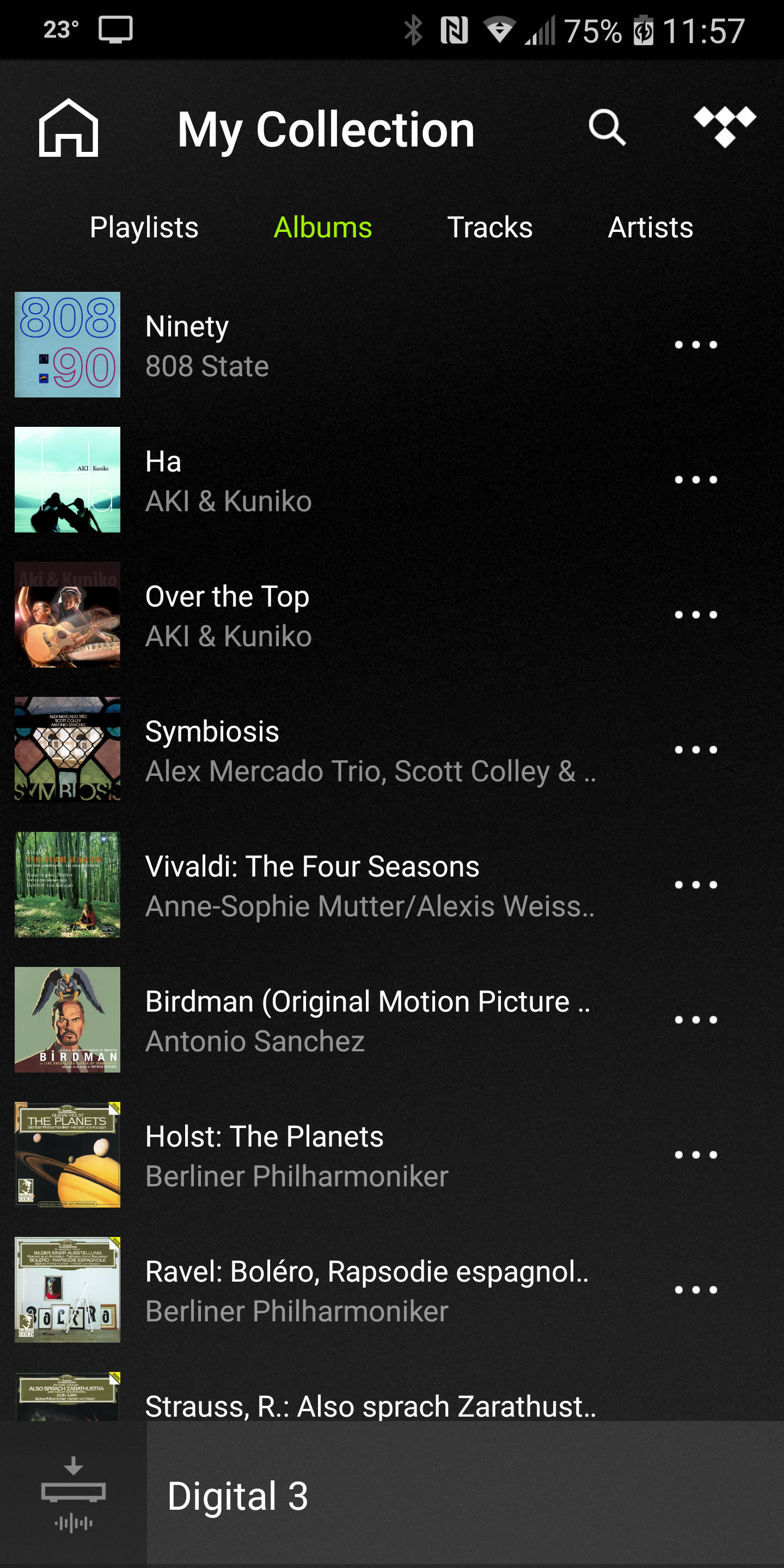Go to the home screen icon
784x1568 pixels.
(x=68, y=128)
